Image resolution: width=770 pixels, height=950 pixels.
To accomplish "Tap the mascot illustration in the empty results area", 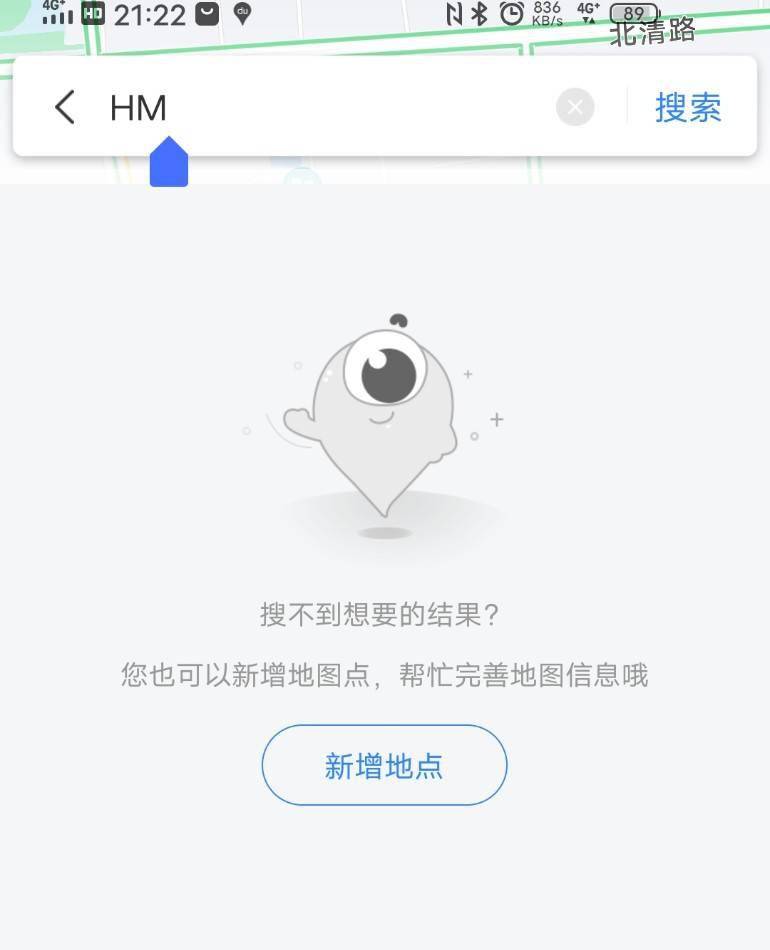I will [385, 420].
